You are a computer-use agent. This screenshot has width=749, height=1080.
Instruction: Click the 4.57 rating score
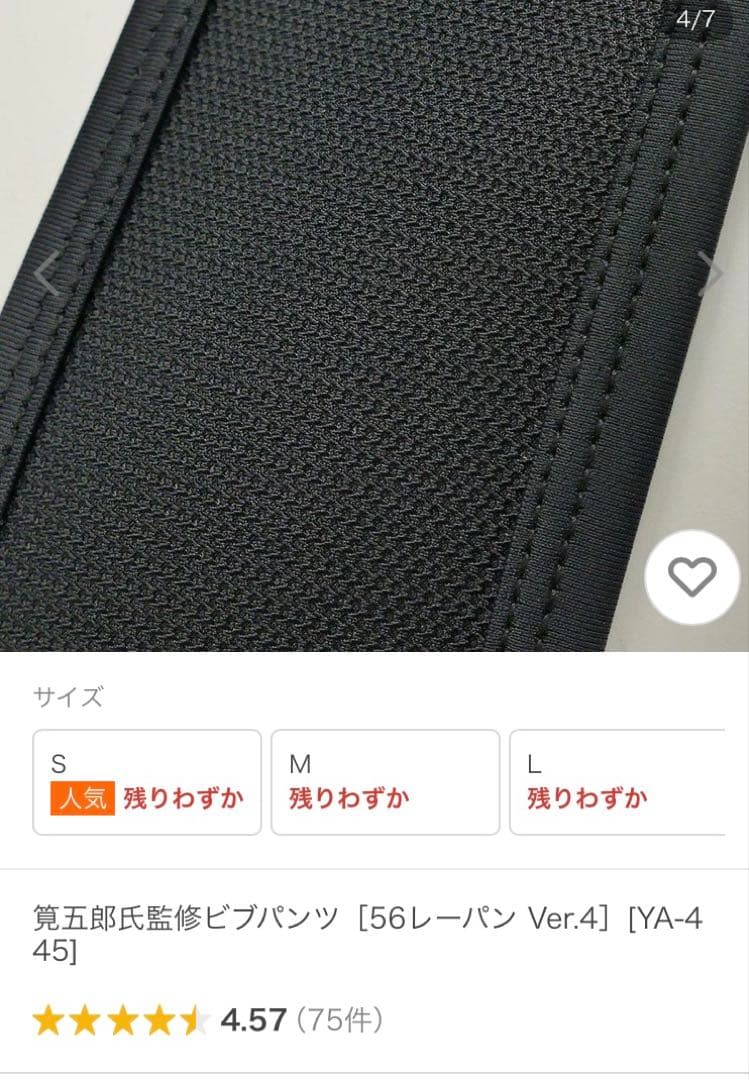(x=253, y=1016)
